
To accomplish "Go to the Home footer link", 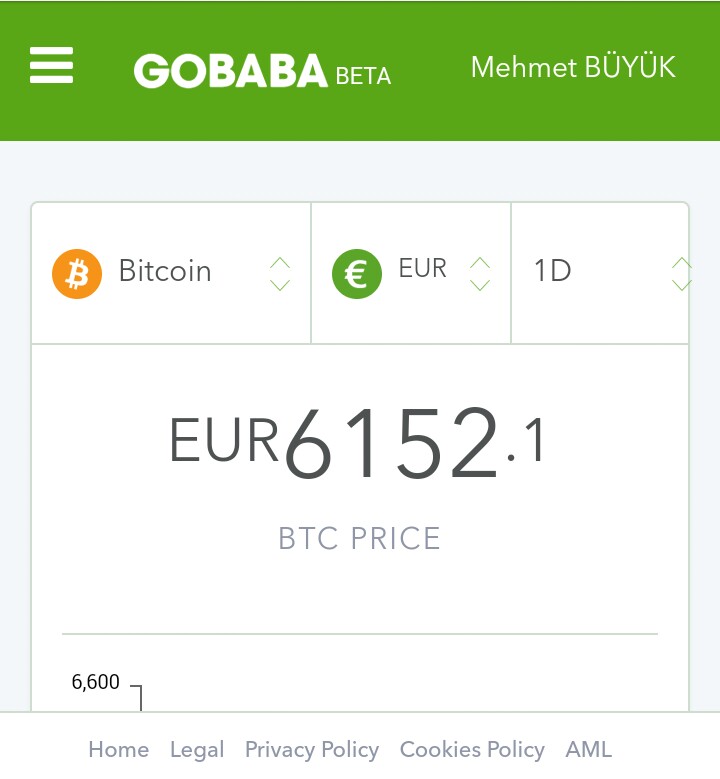I will click(x=118, y=750).
